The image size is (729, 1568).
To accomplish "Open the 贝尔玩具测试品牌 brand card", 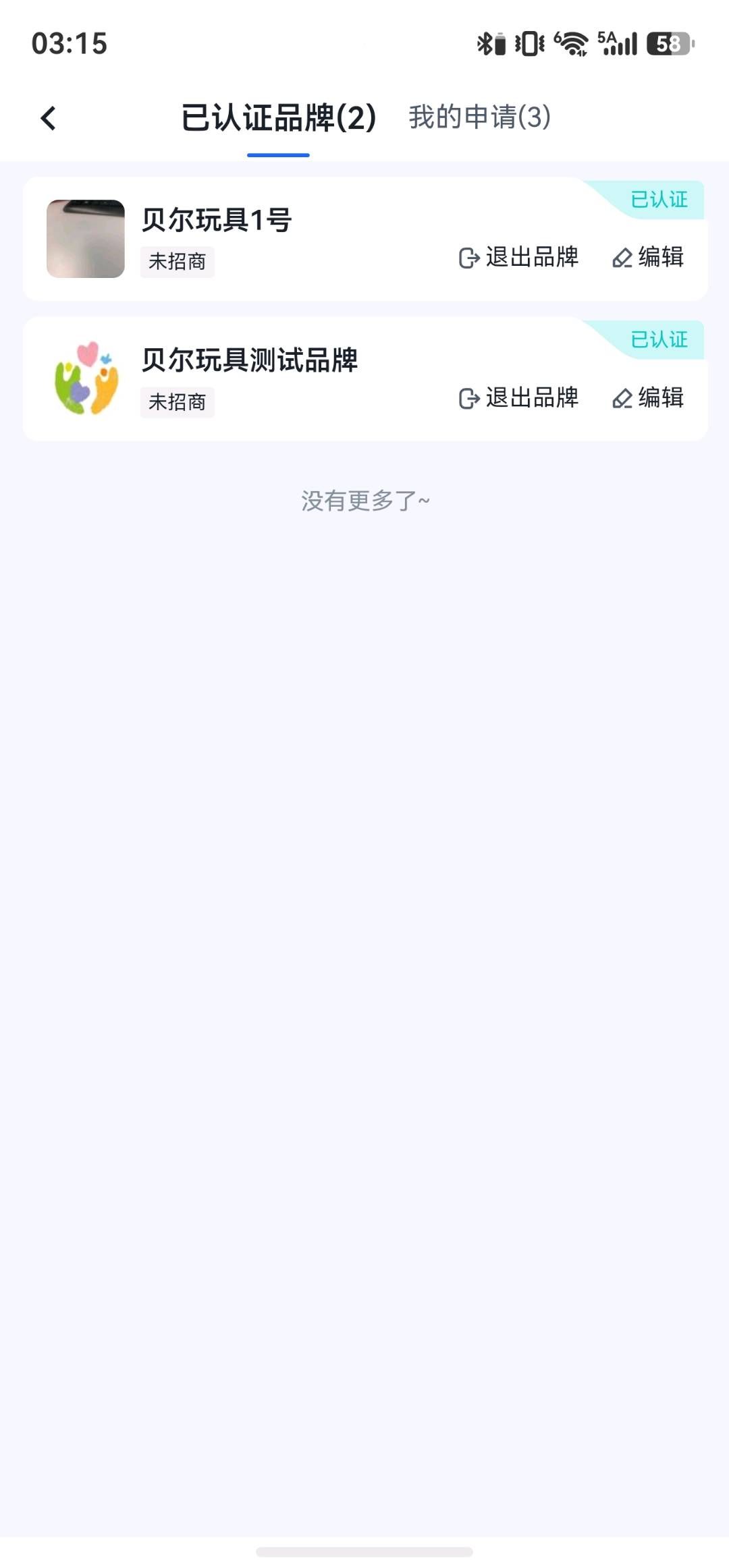I will (250, 360).
